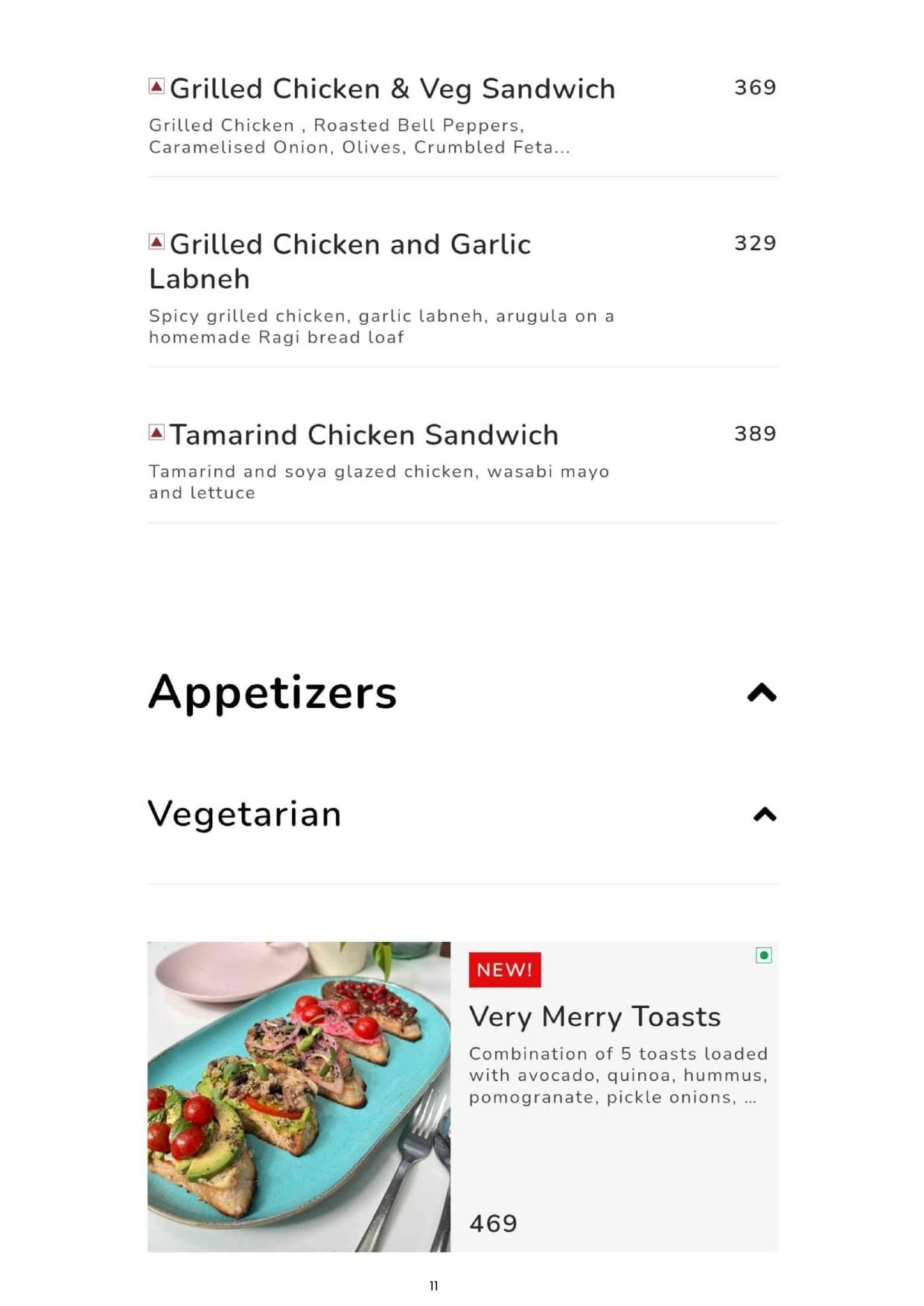Click the NEW! badge on Very Merry Toasts
924x1306 pixels.
(505, 969)
